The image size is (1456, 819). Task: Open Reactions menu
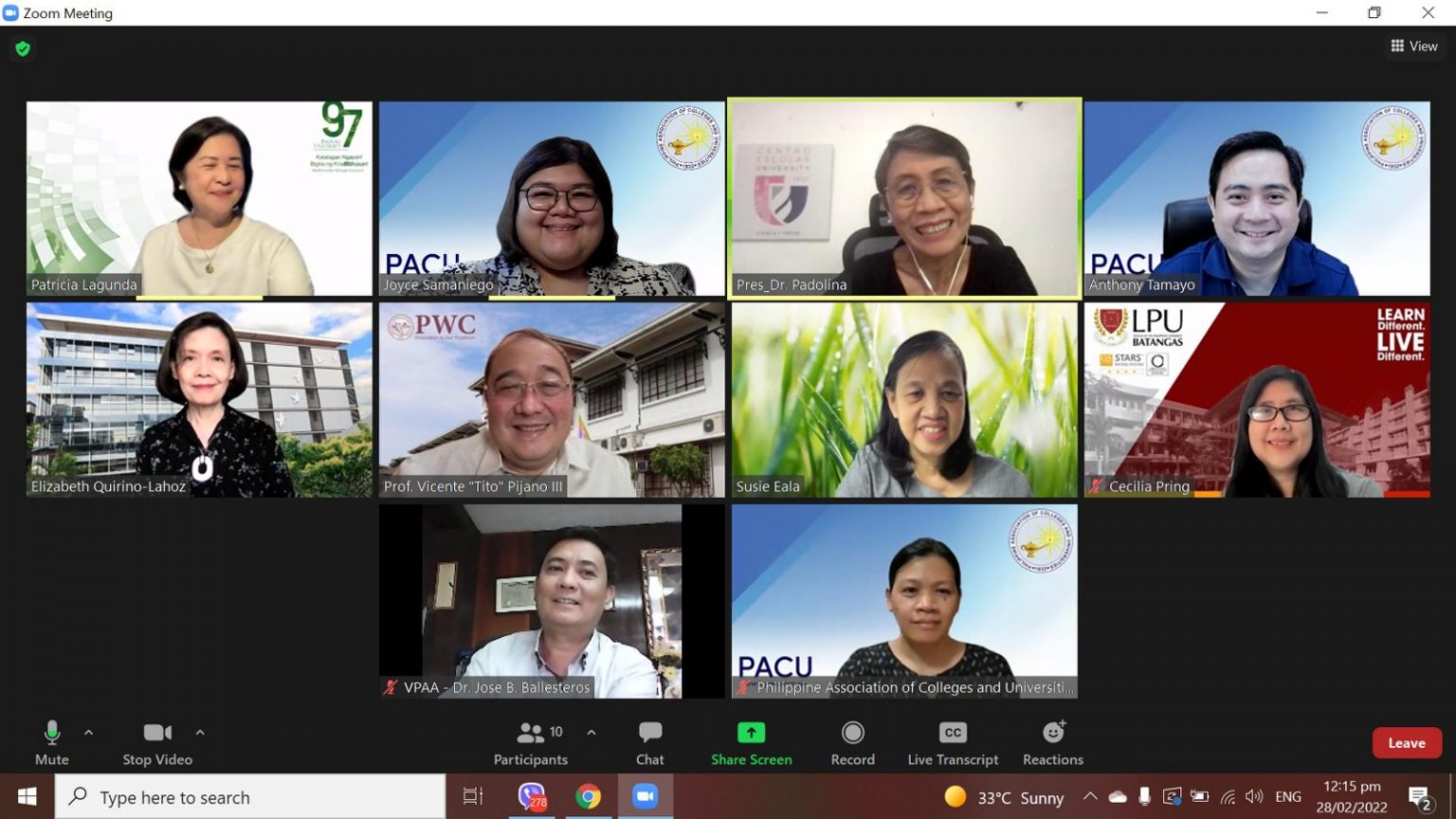[x=1052, y=742]
